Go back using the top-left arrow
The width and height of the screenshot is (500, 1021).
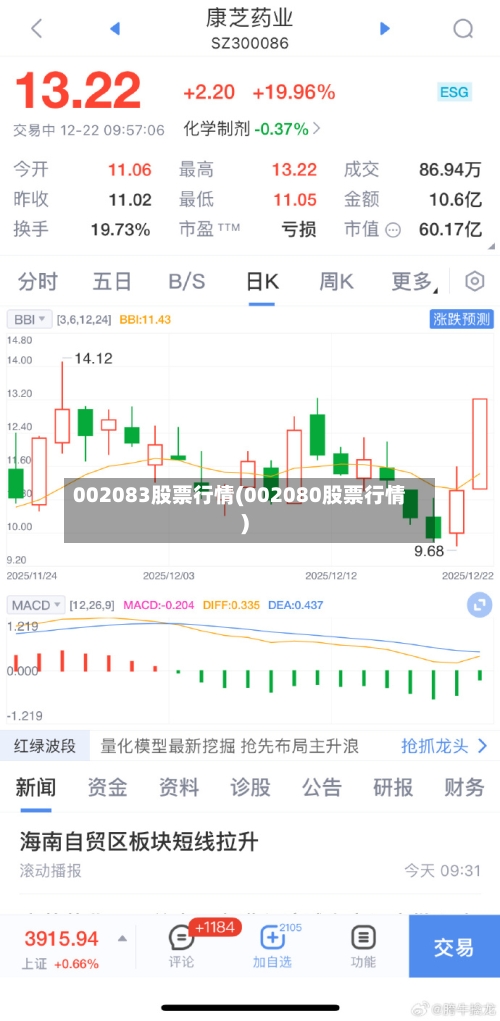coord(36,28)
